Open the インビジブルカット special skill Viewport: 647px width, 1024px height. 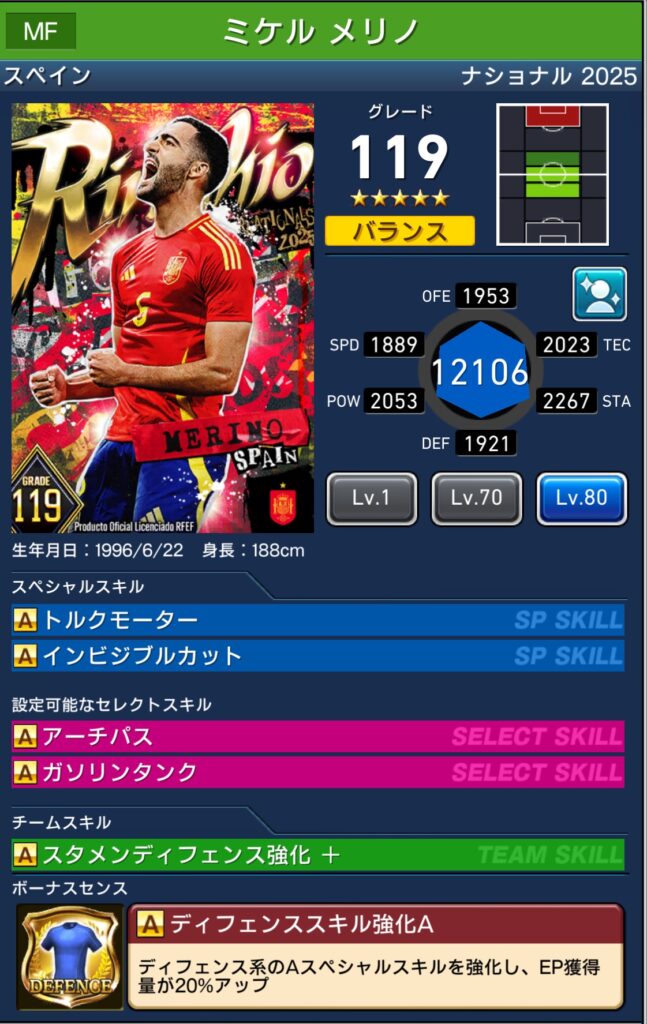318,656
